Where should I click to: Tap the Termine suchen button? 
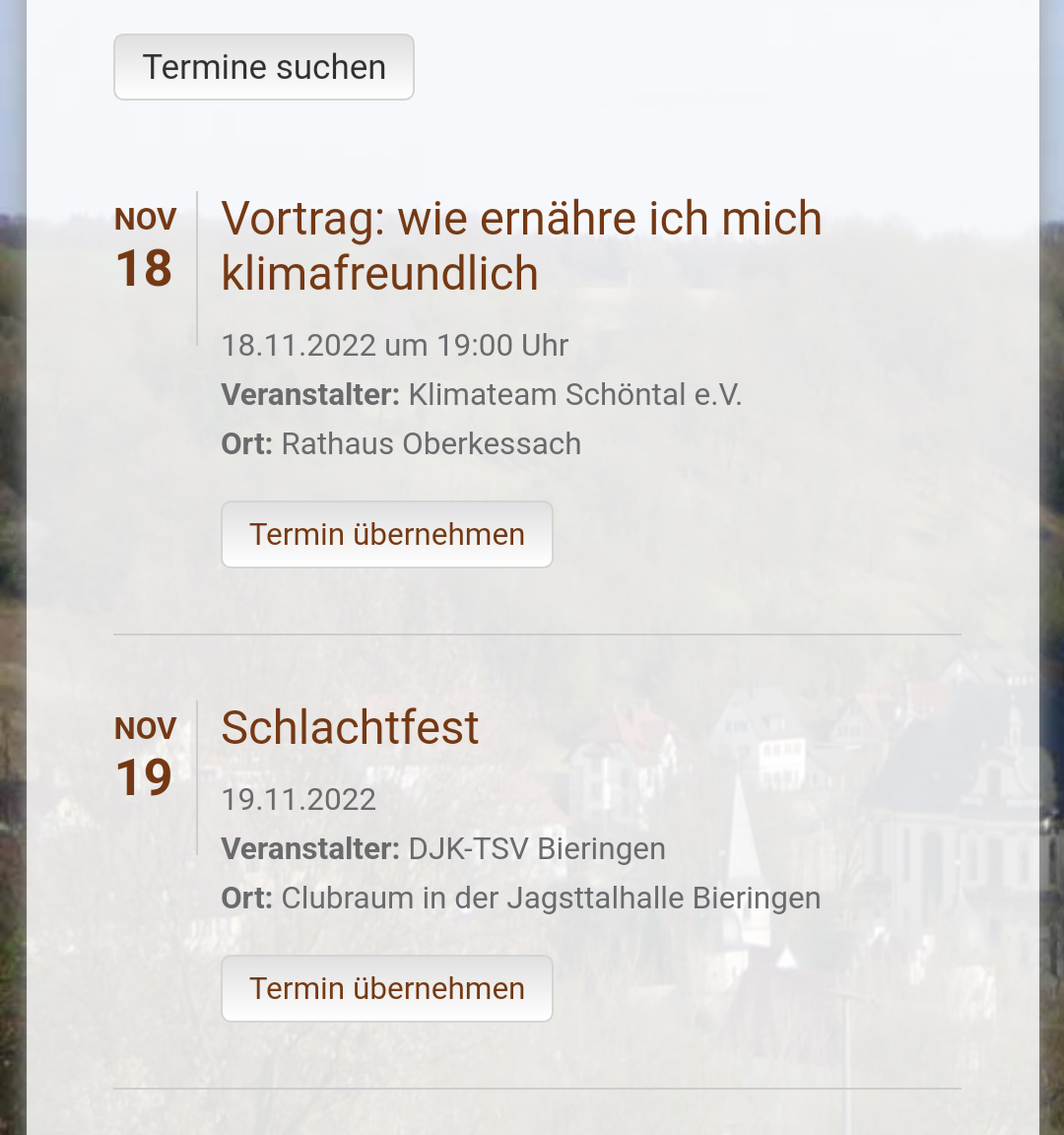click(264, 67)
